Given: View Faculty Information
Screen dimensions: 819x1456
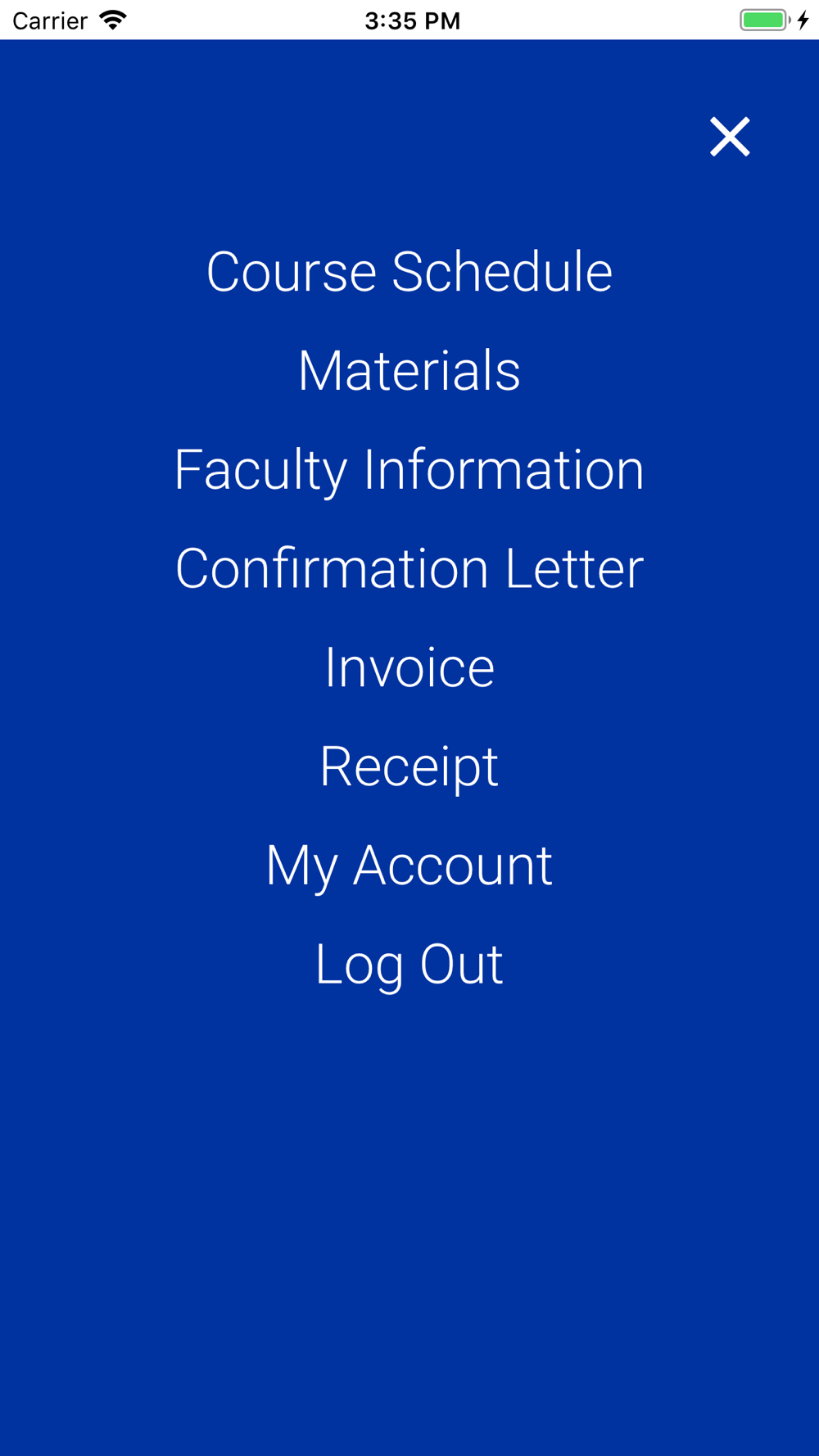Looking at the screenshot, I should point(409,470).
